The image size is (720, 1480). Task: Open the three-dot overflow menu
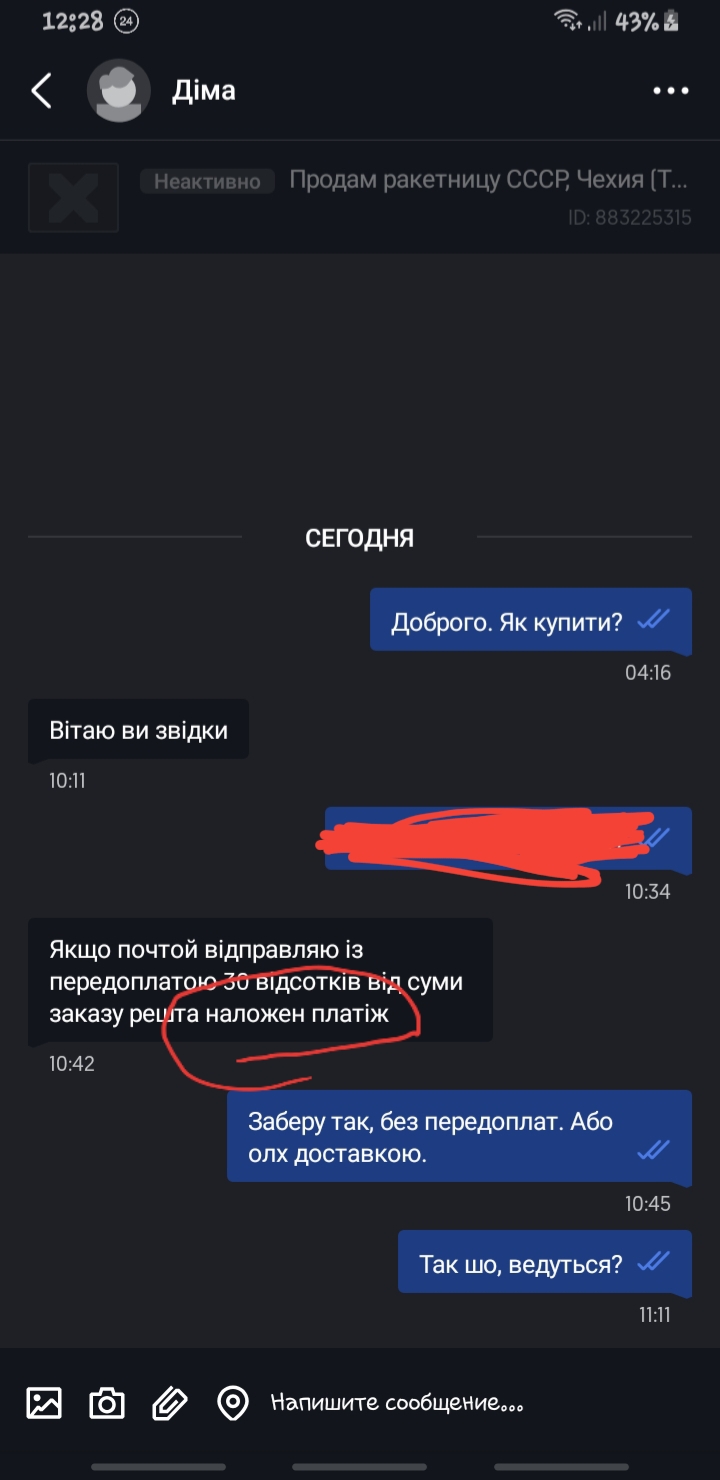click(x=670, y=91)
